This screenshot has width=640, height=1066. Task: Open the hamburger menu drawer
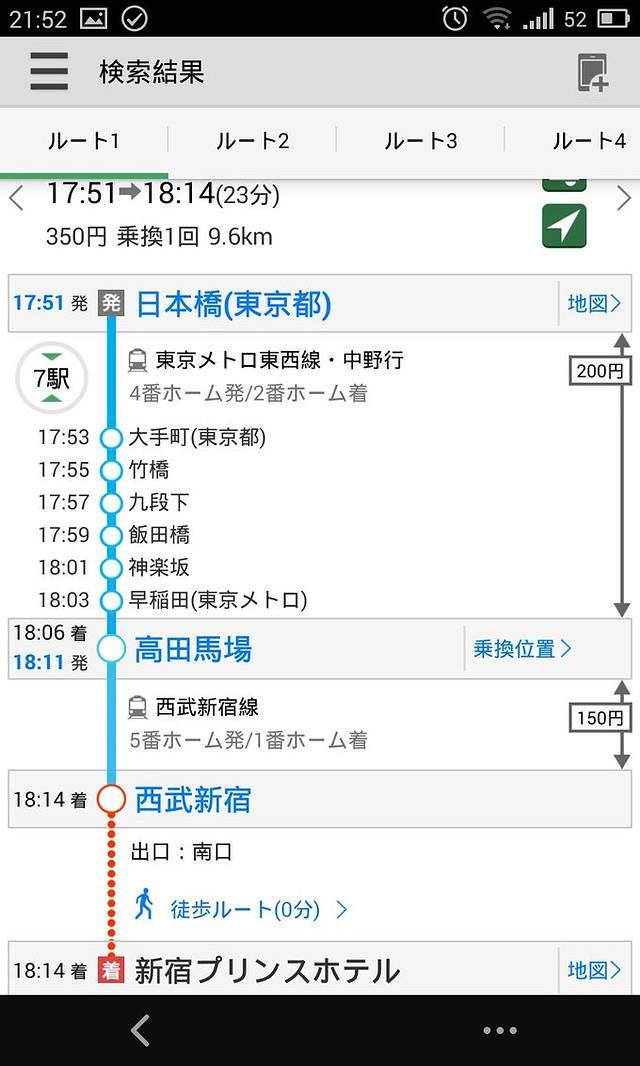click(48, 72)
